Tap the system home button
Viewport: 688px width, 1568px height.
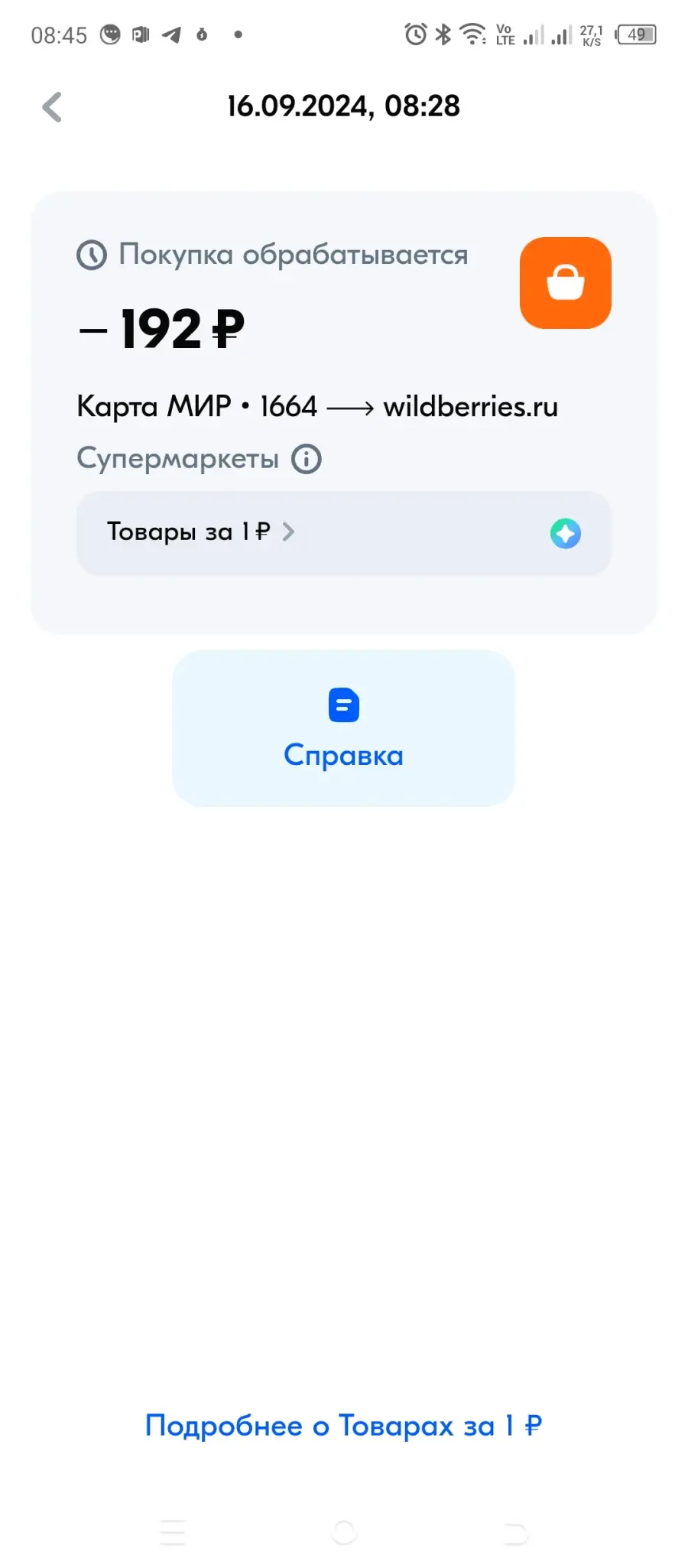344,1532
